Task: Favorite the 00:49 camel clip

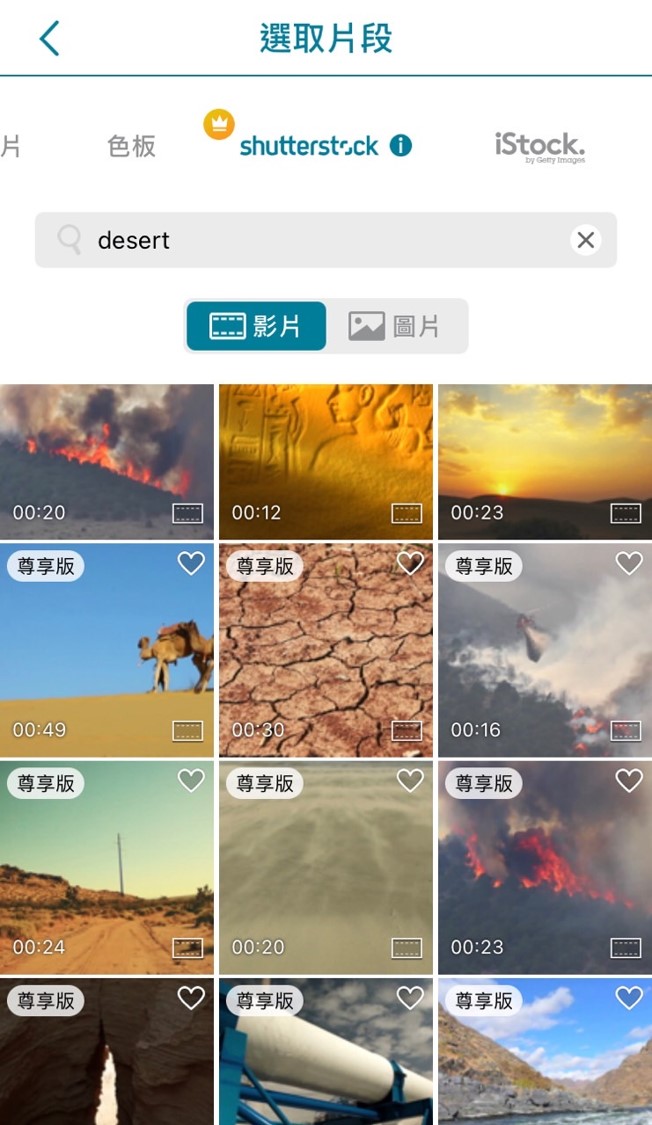Action: (x=191, y=564)
